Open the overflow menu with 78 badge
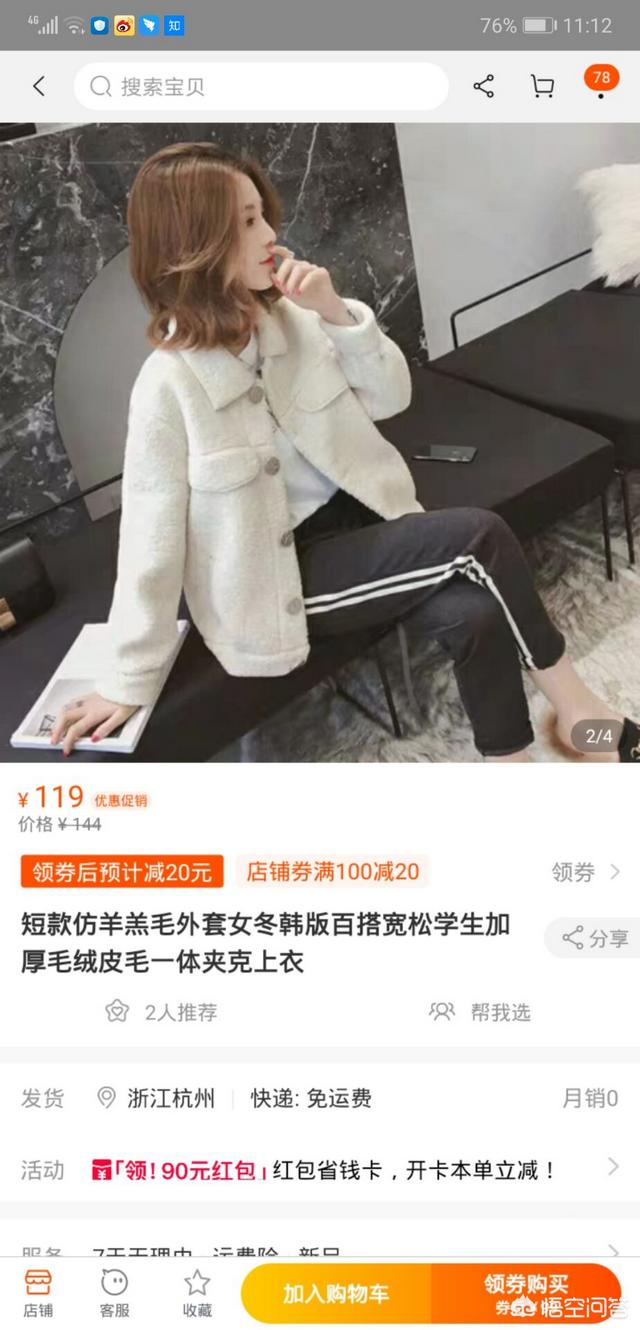Viewport: 640px width, 1330px height. [x=601, y=85]
